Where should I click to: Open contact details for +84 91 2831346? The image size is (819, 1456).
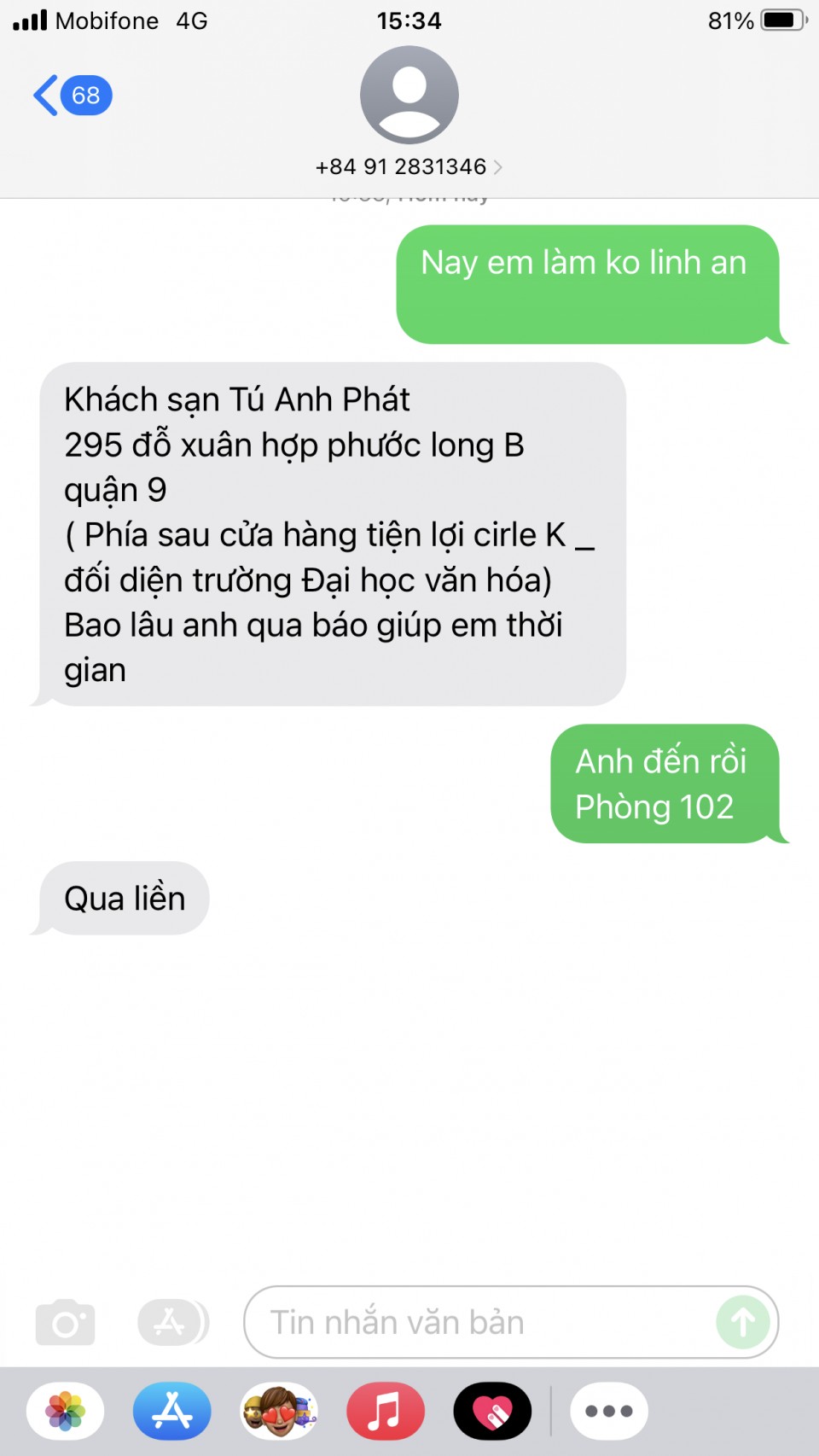409,166
